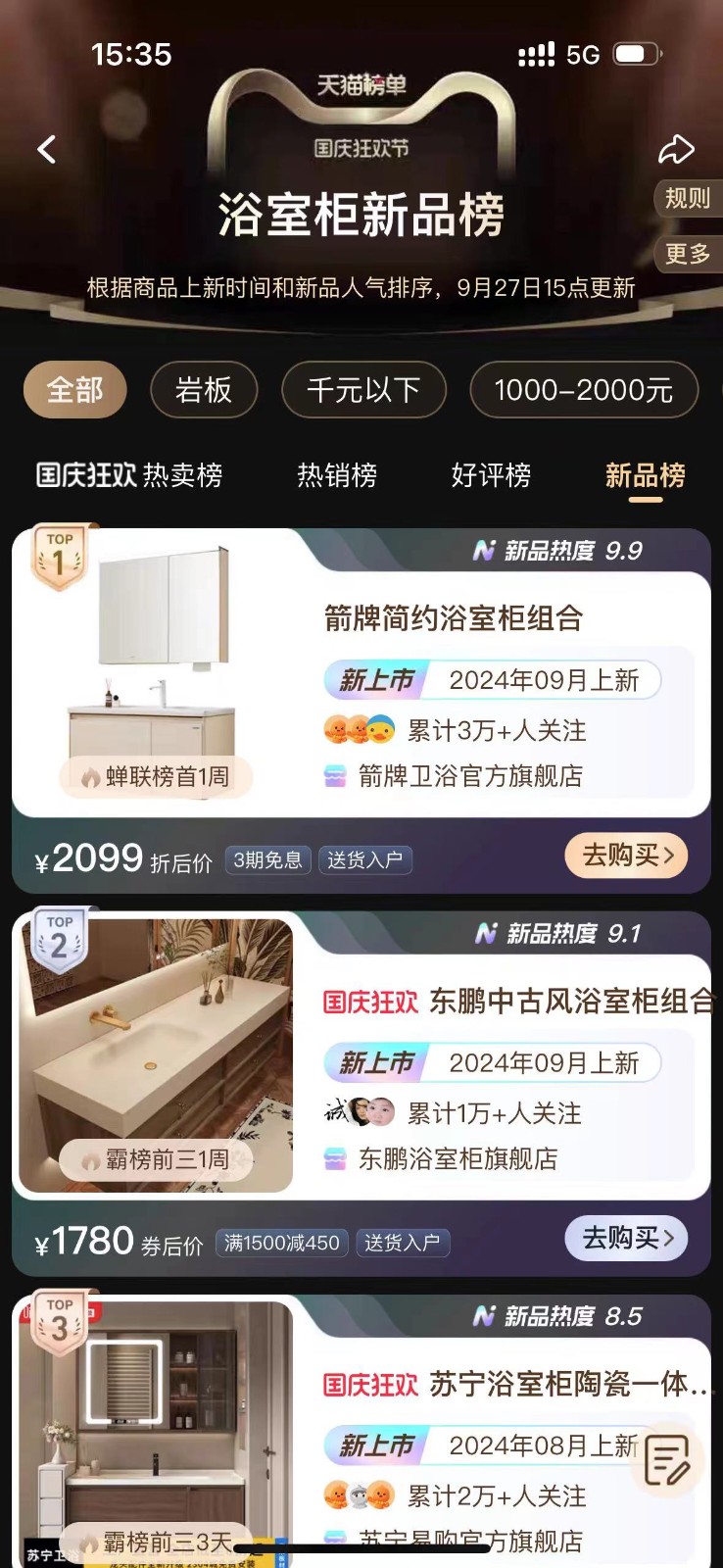
Task: Switch to 国庆狂欢热卖榜 tab
Action: click(x=129, y=475)
